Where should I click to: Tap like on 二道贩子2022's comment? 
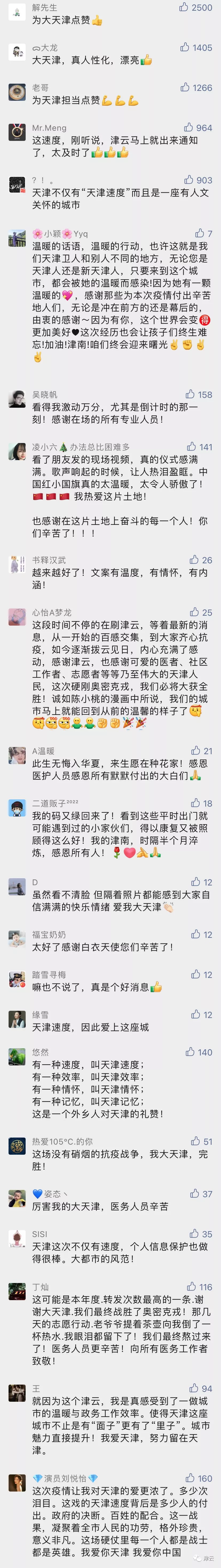[195, 803]
